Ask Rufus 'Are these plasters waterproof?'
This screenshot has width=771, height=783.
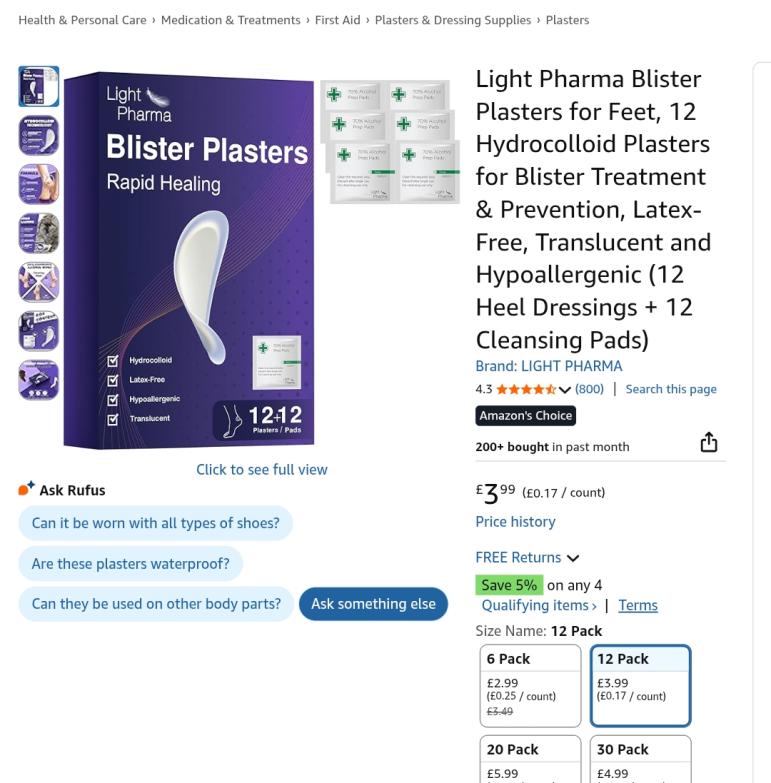pyautogui.click(x=130, y=564)
